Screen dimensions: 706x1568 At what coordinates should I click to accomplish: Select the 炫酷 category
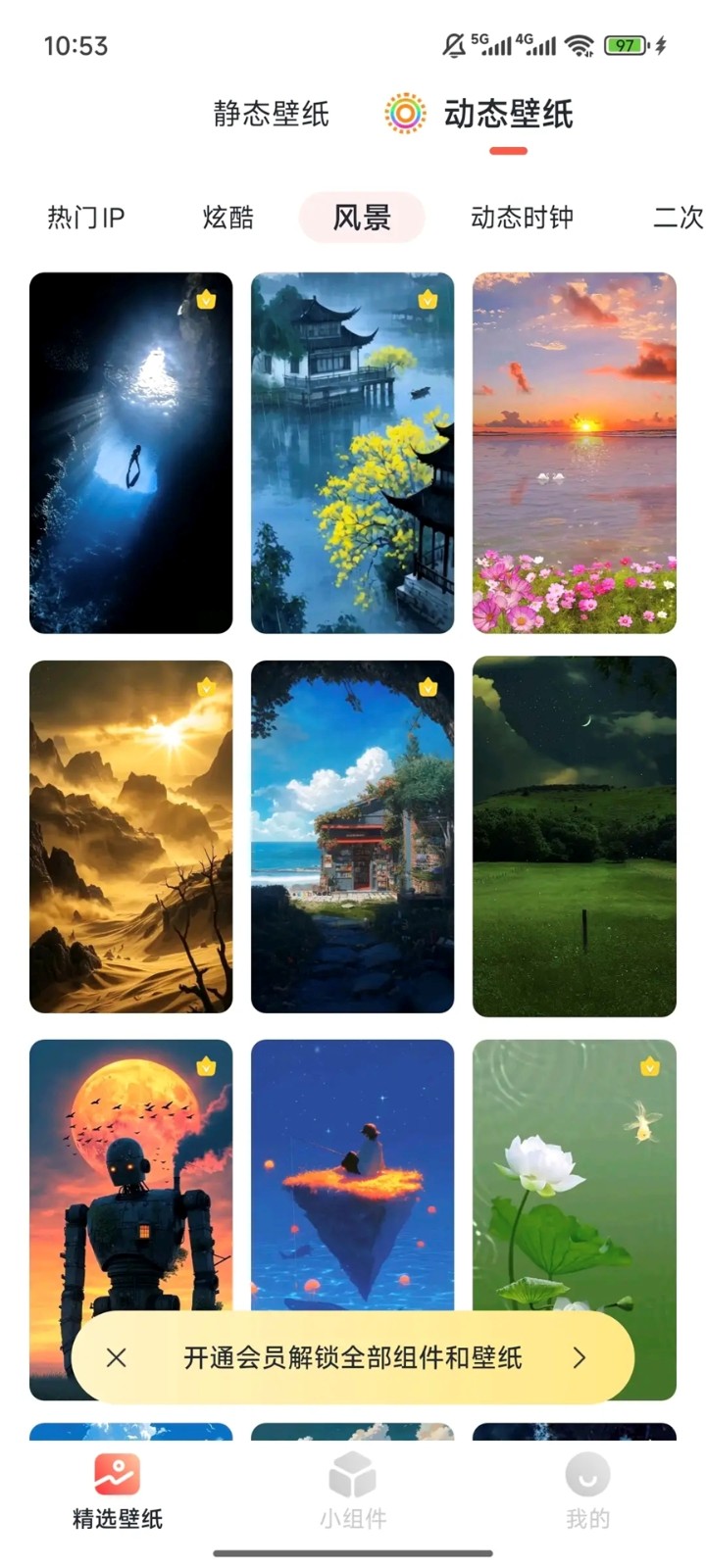pyautogui.click(x=228, y=218)
